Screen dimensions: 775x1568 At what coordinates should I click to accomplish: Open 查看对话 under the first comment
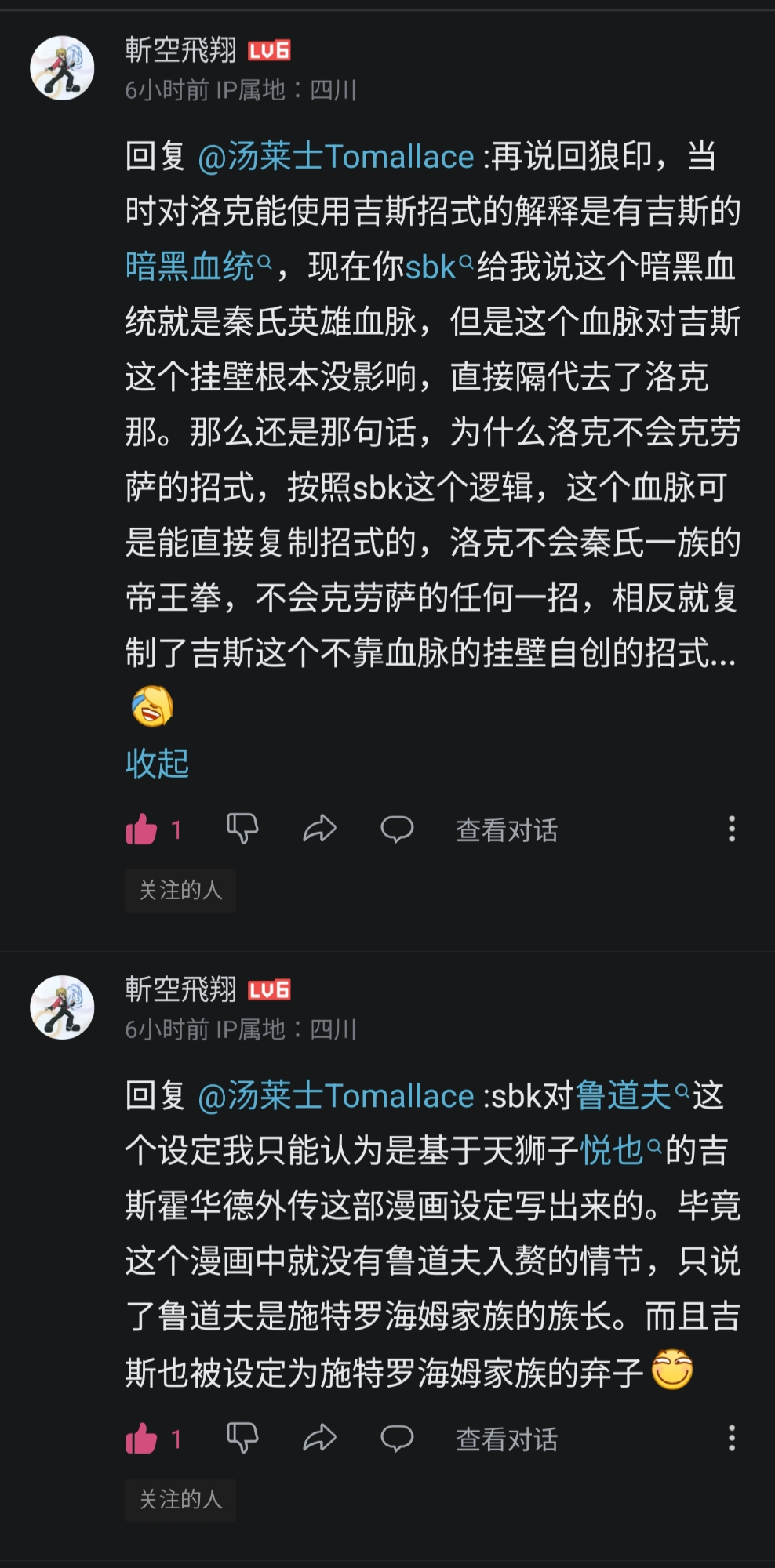tap(507, 829)
